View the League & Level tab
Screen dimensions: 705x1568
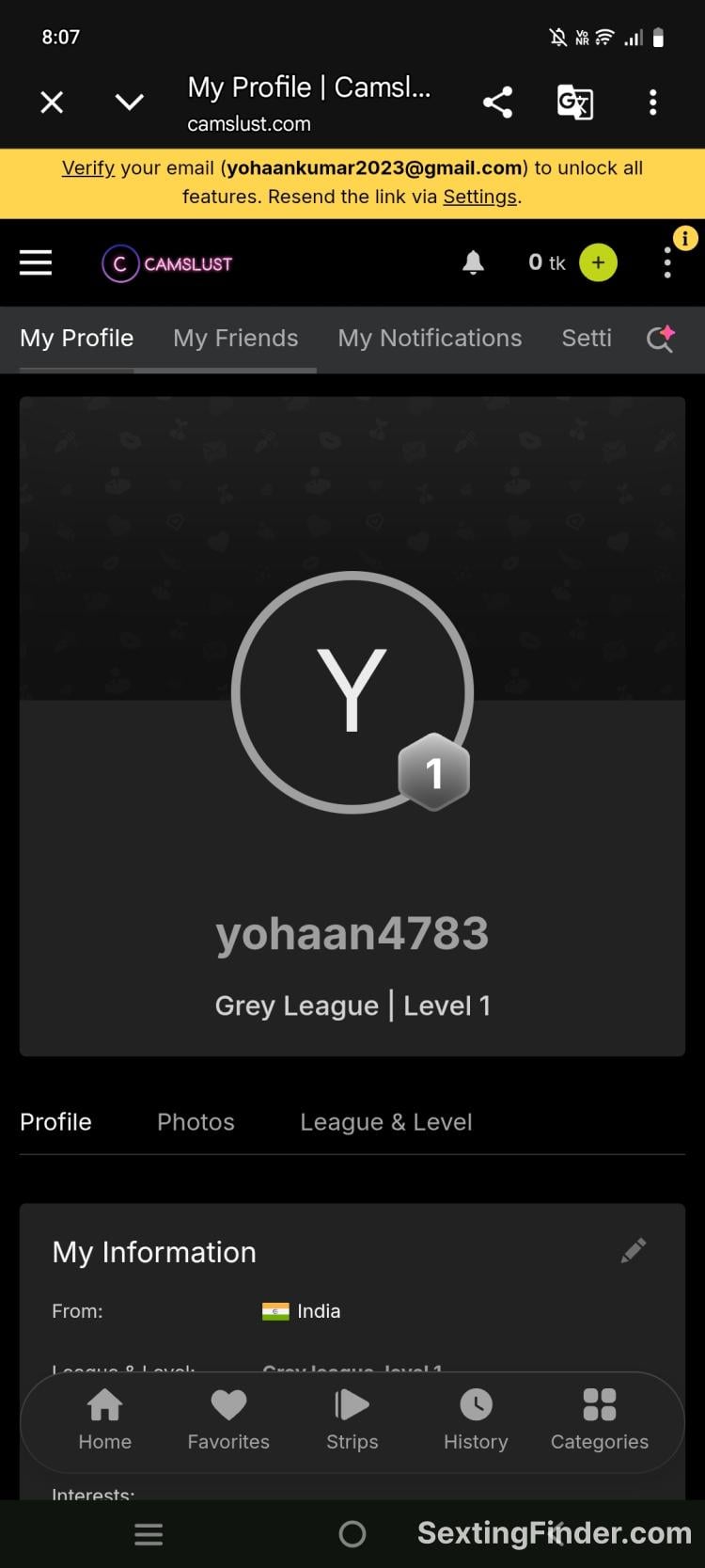click(385, 1122)
